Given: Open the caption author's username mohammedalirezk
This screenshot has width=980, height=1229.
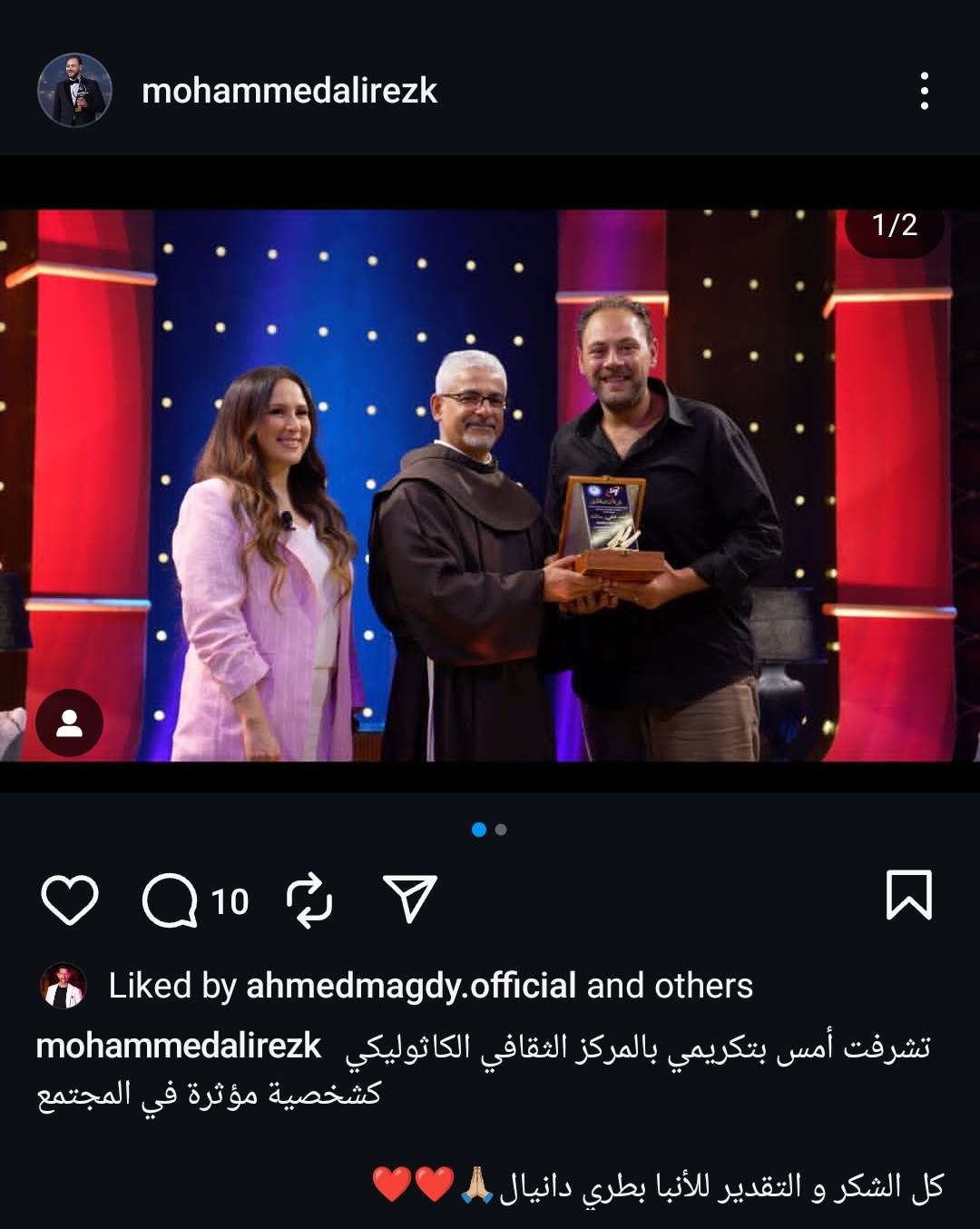Looking at the screenshot, I should pyautogui.click(x=179, y=1047).
